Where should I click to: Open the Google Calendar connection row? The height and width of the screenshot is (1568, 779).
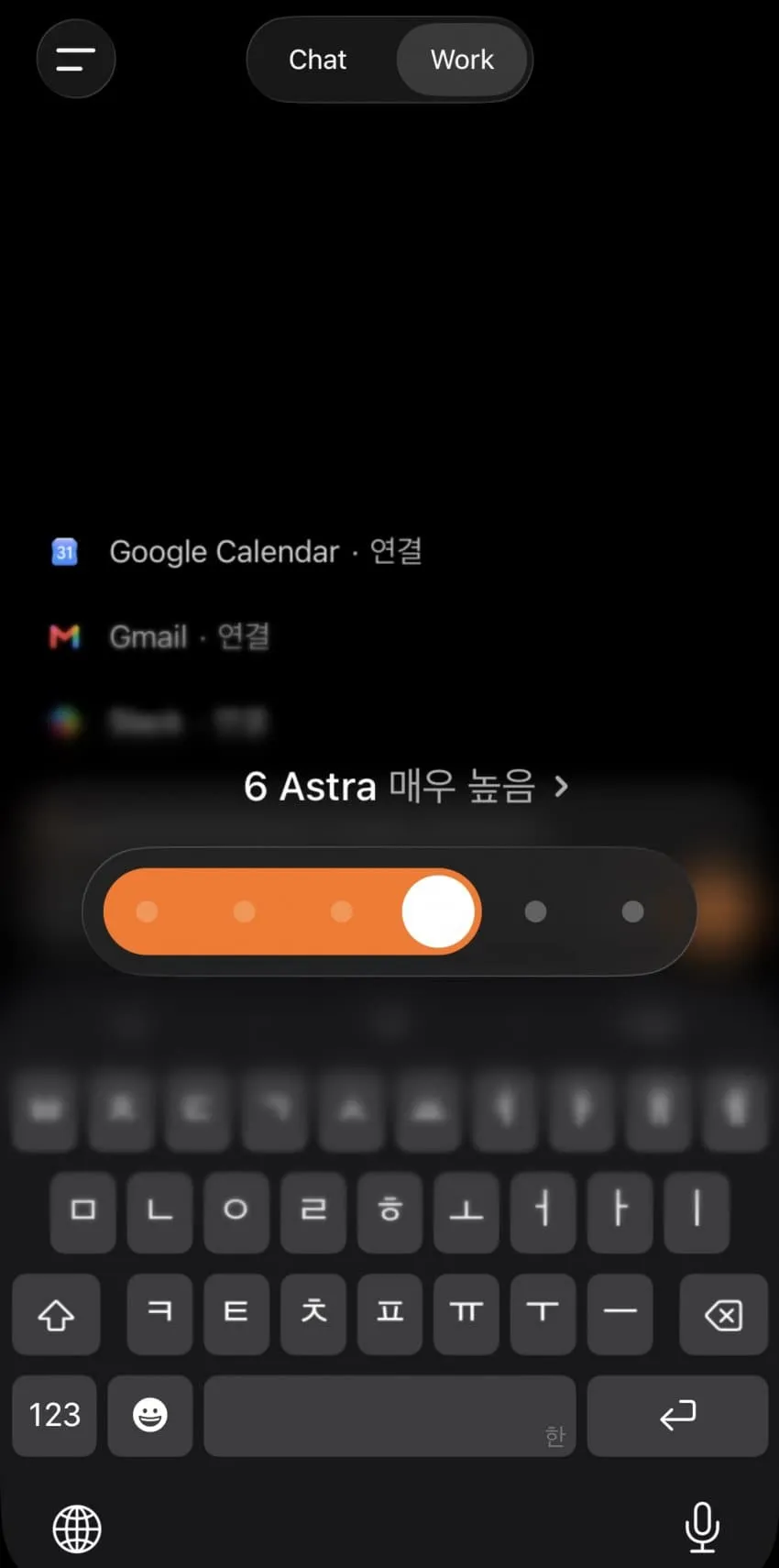click(236, 552)
